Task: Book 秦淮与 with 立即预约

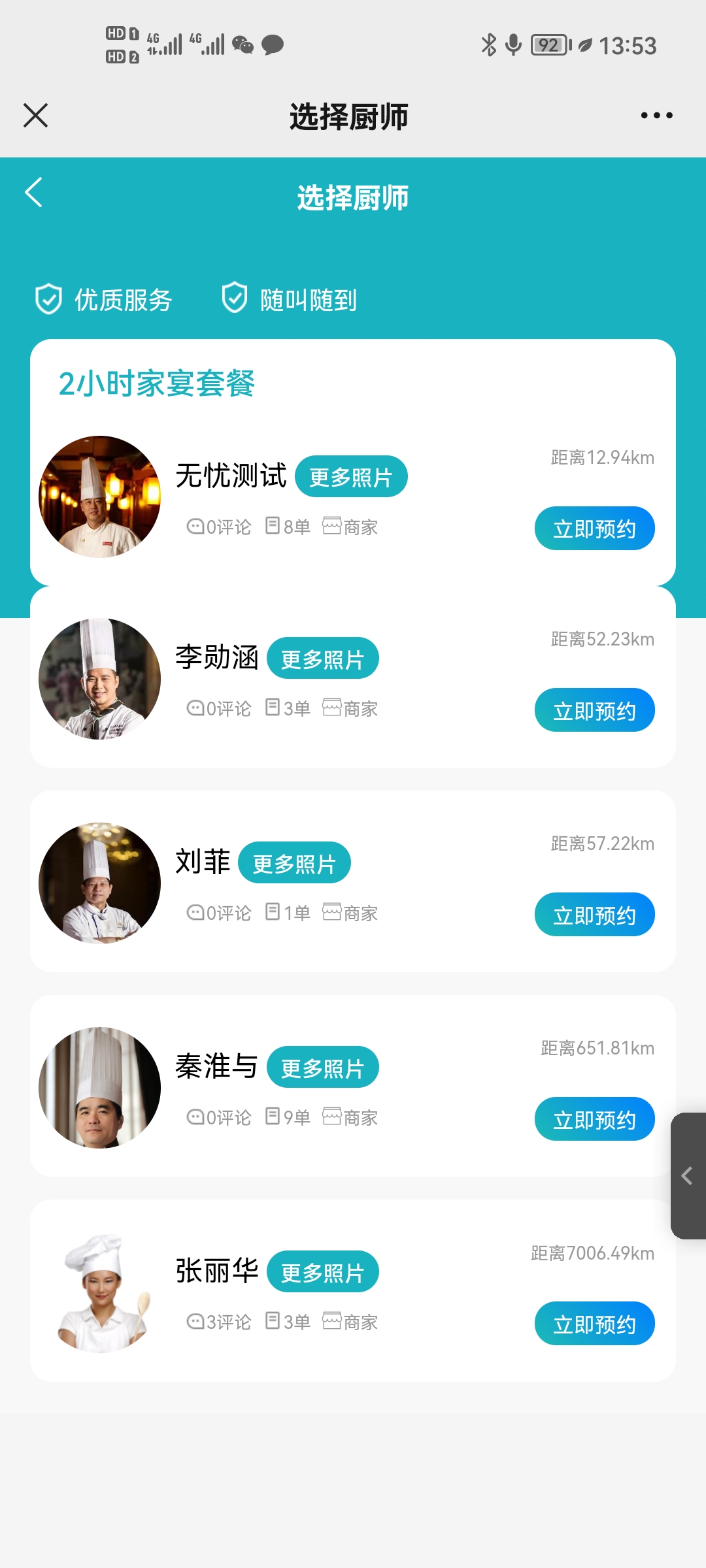Action: [594, 1119]
